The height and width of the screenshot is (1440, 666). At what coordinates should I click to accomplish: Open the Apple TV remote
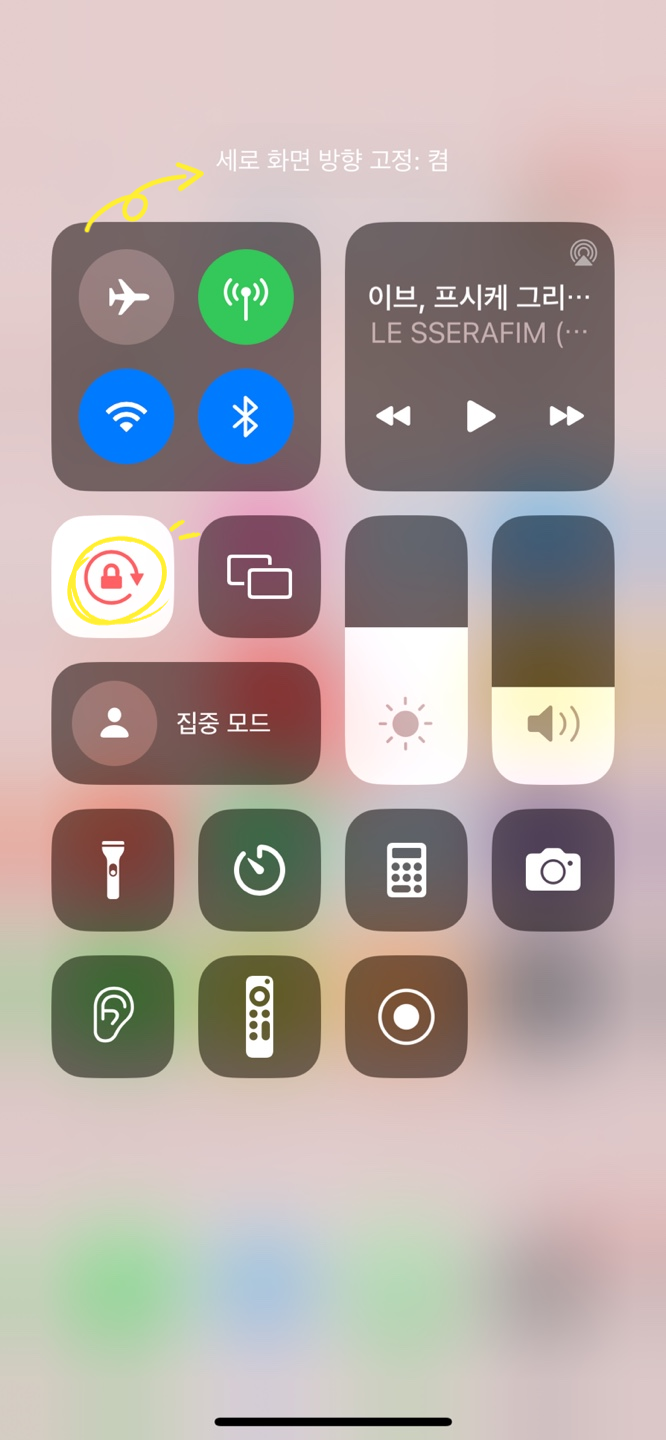260,1017
